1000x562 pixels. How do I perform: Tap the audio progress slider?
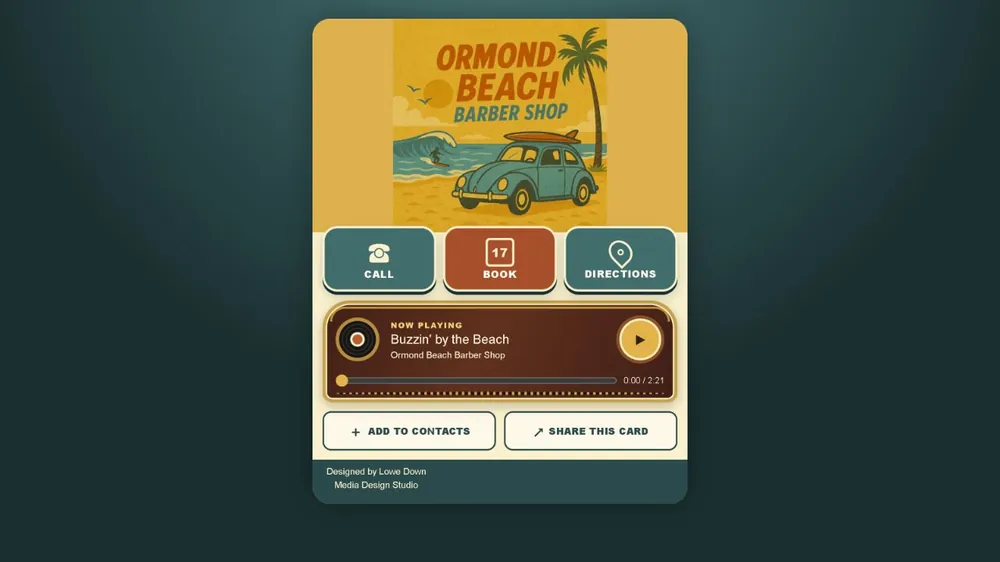coord(479,380)
